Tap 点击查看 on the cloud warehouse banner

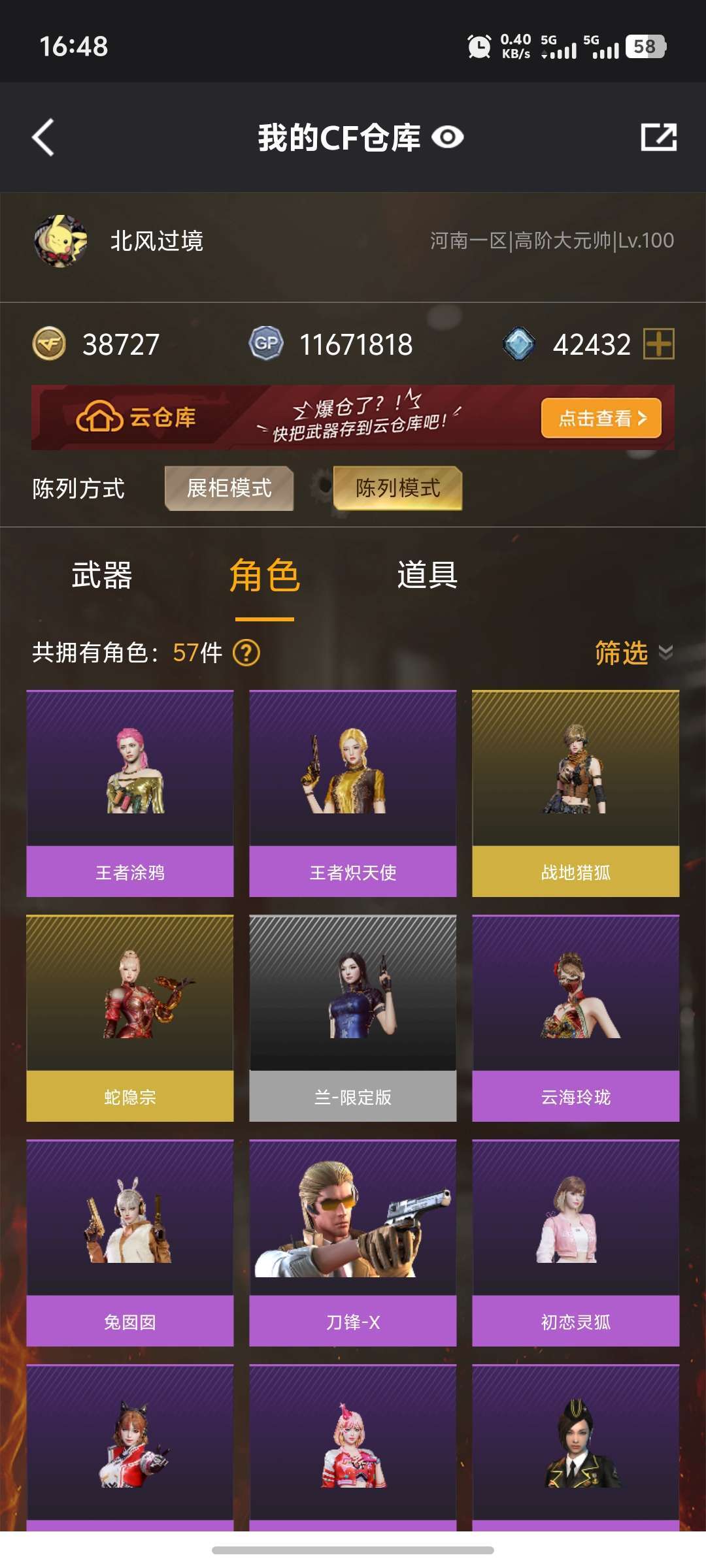[x=601, y=418]
